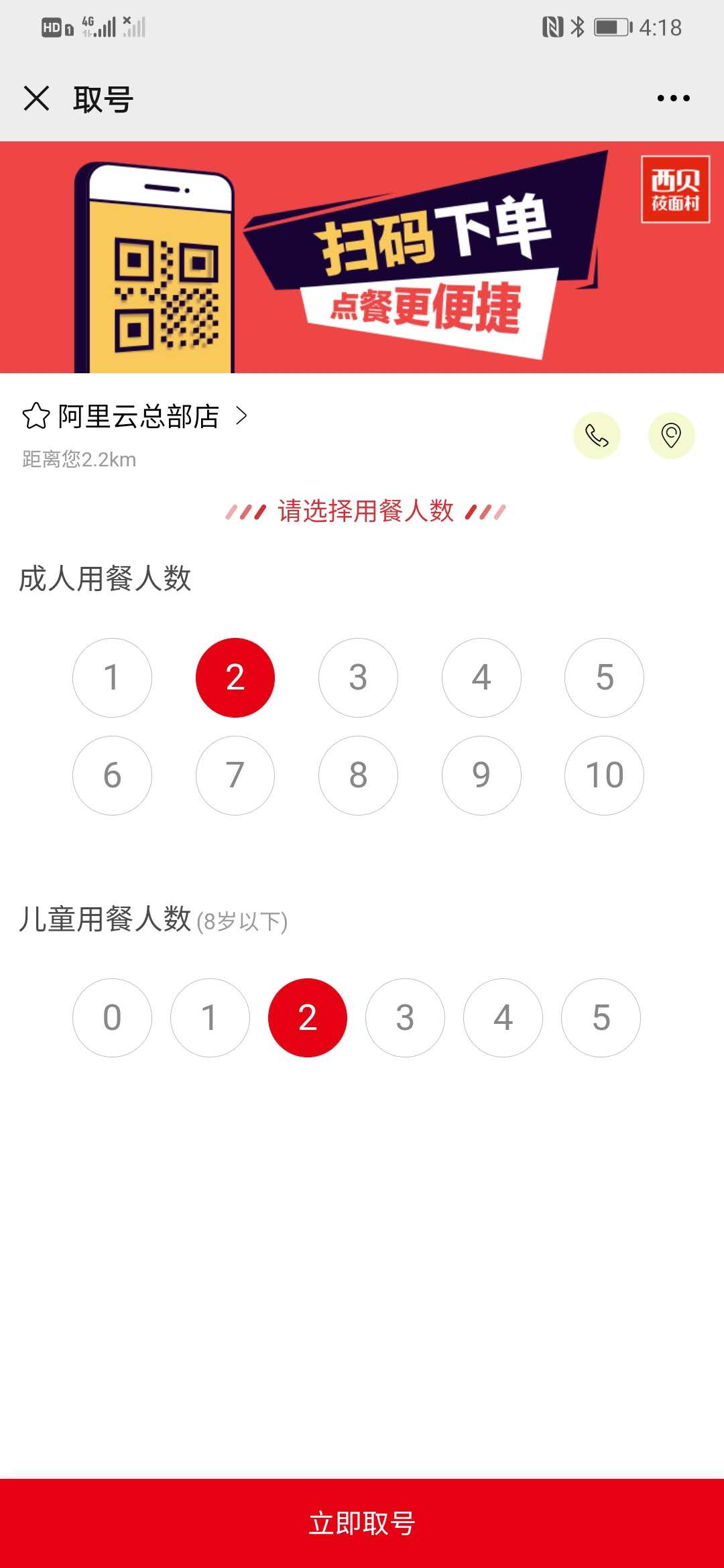
Task: Tap the QR code phone illustration in banner
Action: tap(158, 268)
